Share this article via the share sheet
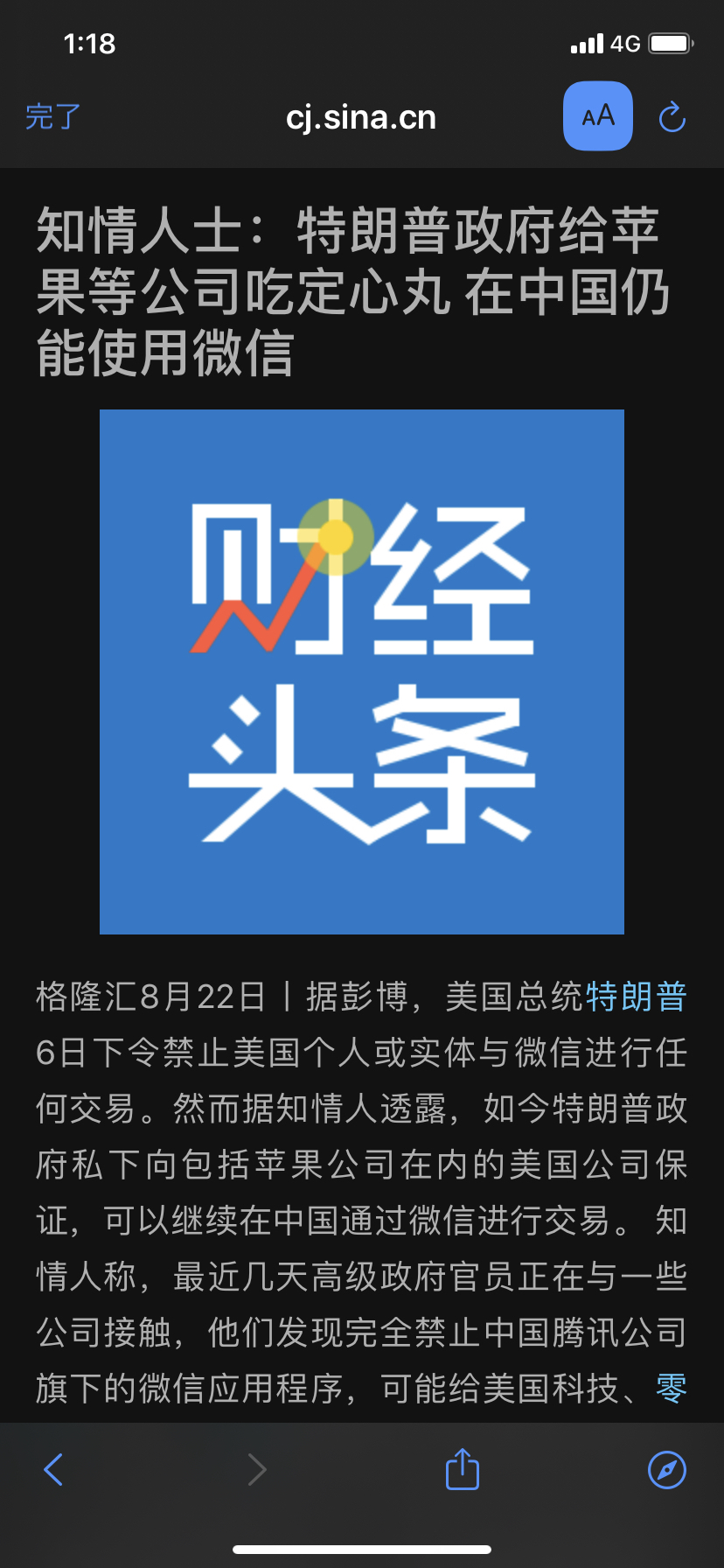 tap(463, 1469)
